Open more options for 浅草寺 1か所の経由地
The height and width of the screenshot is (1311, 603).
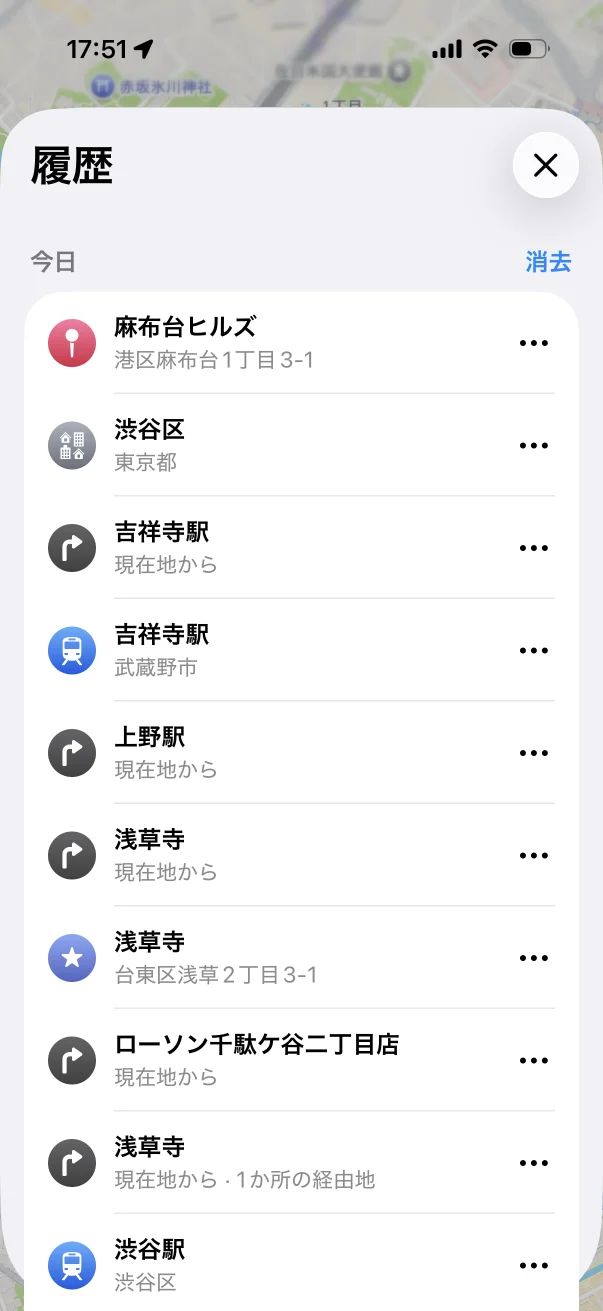pyautogui.click(x=534, y=1163)
